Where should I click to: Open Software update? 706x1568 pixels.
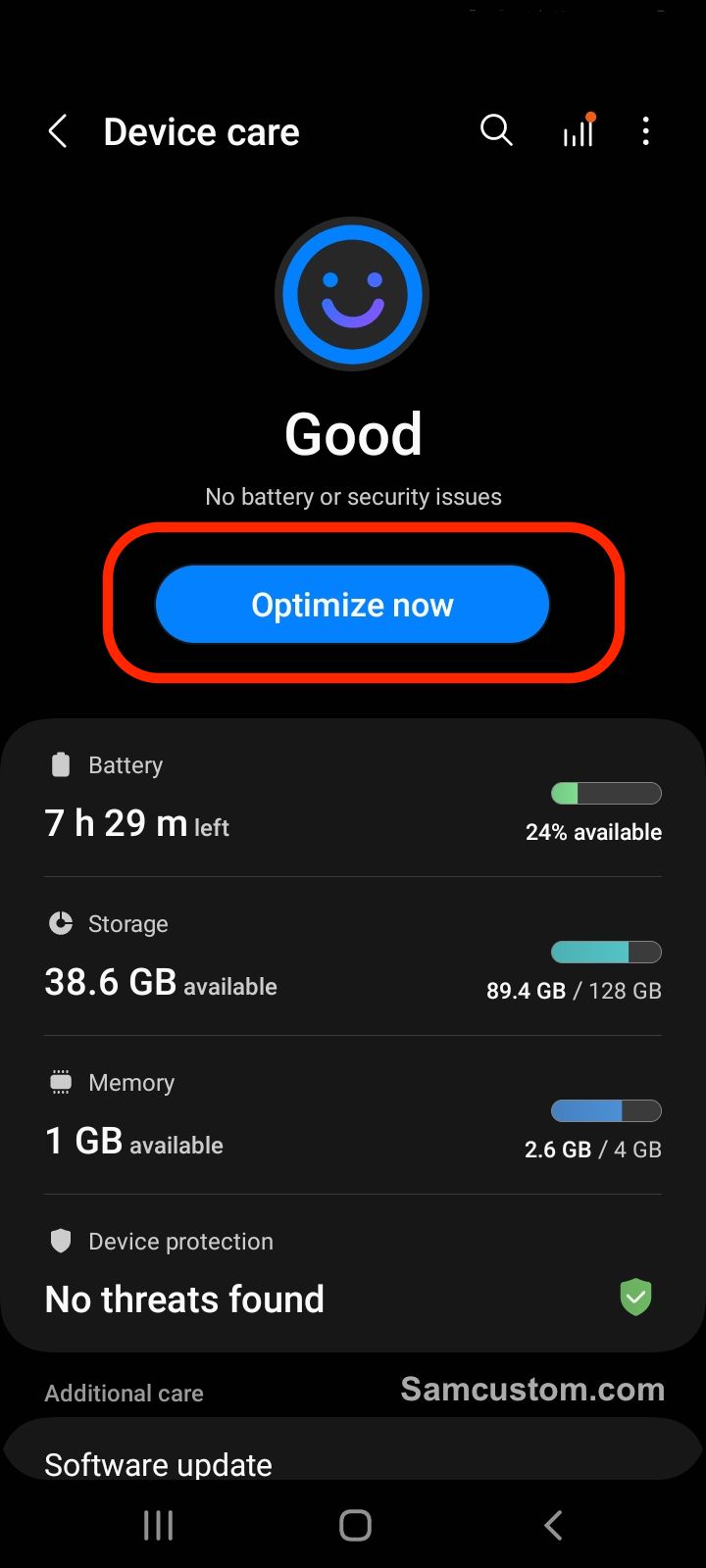click(x=353, y=1454)
